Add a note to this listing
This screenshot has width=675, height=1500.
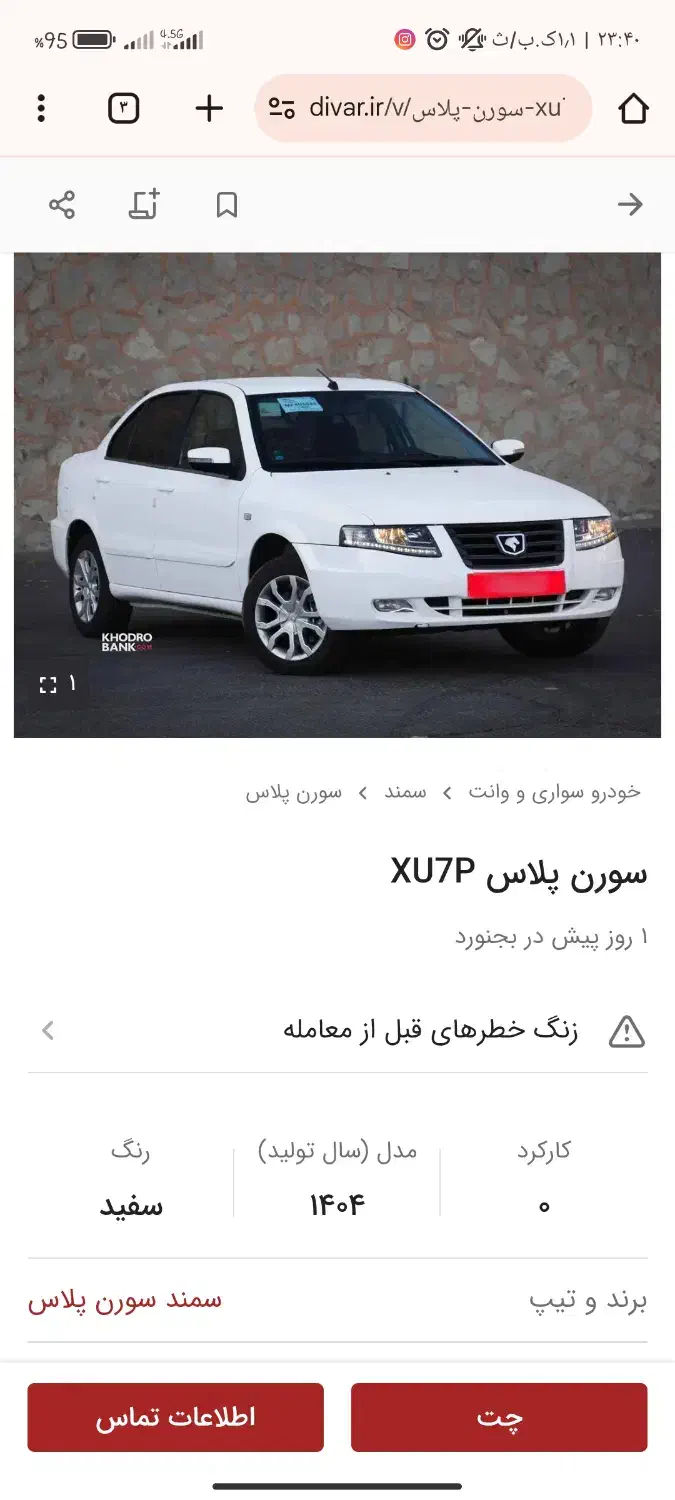click(144, 205)
